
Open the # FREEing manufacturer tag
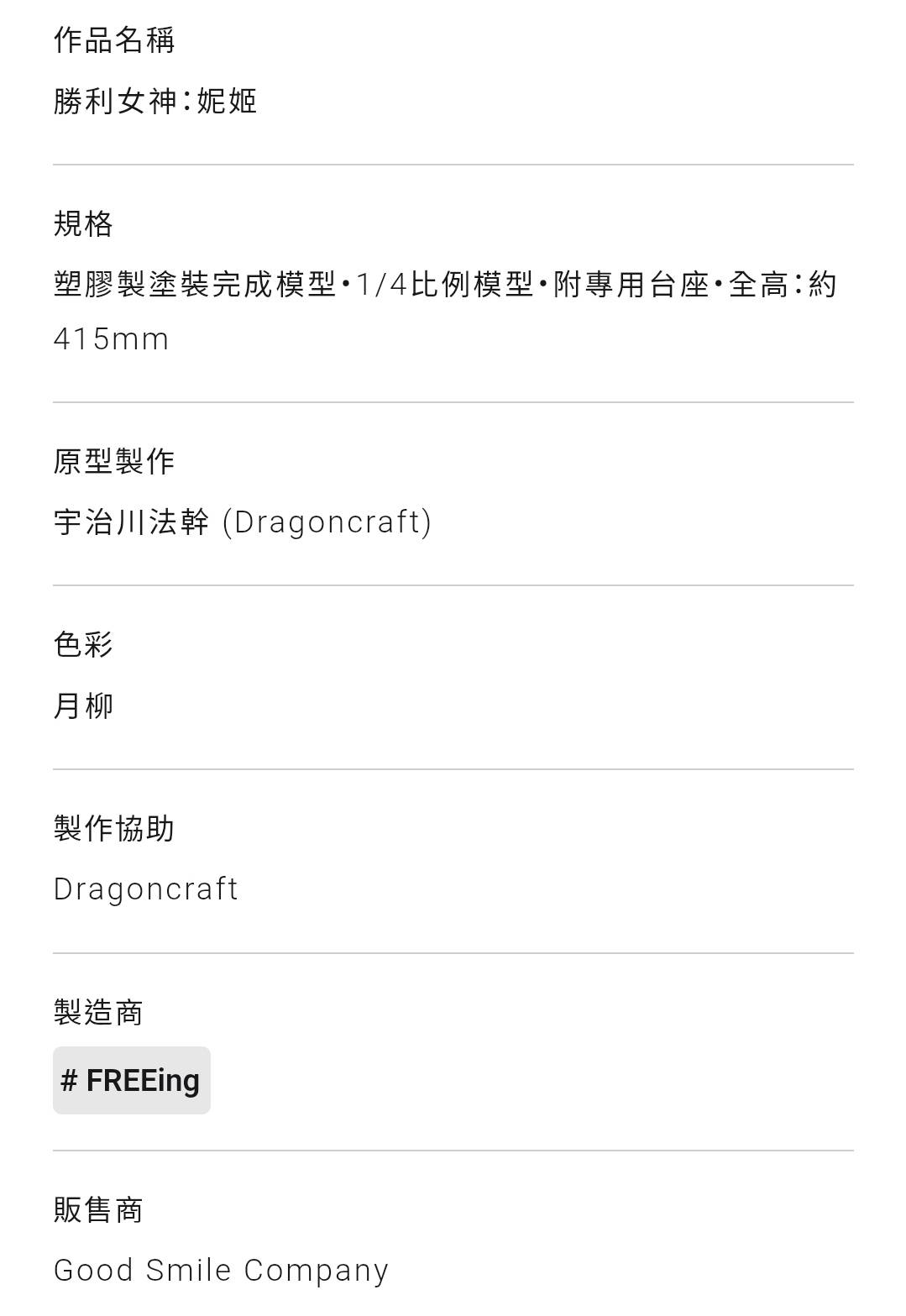click(x=131, y=1080)
